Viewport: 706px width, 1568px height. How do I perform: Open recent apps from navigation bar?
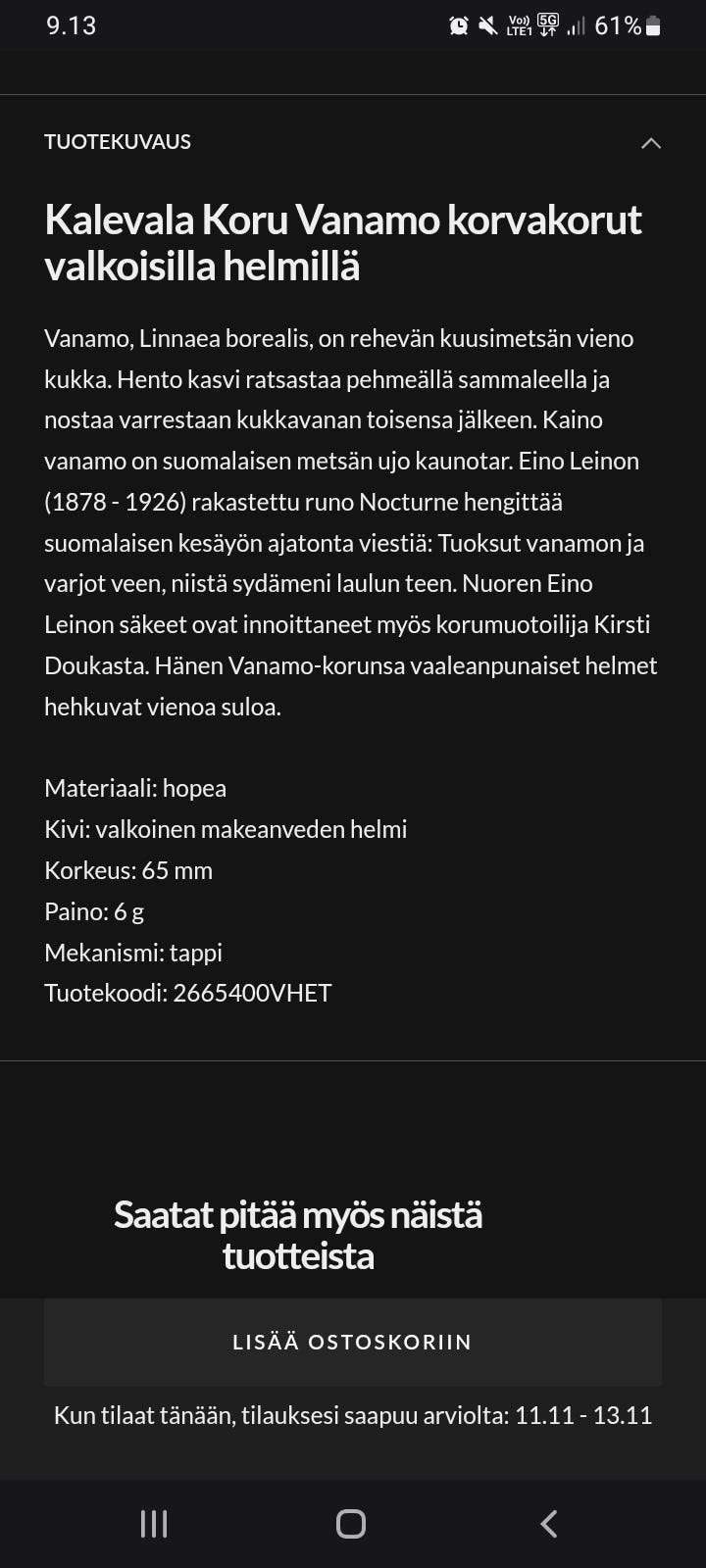(154, 1524)
